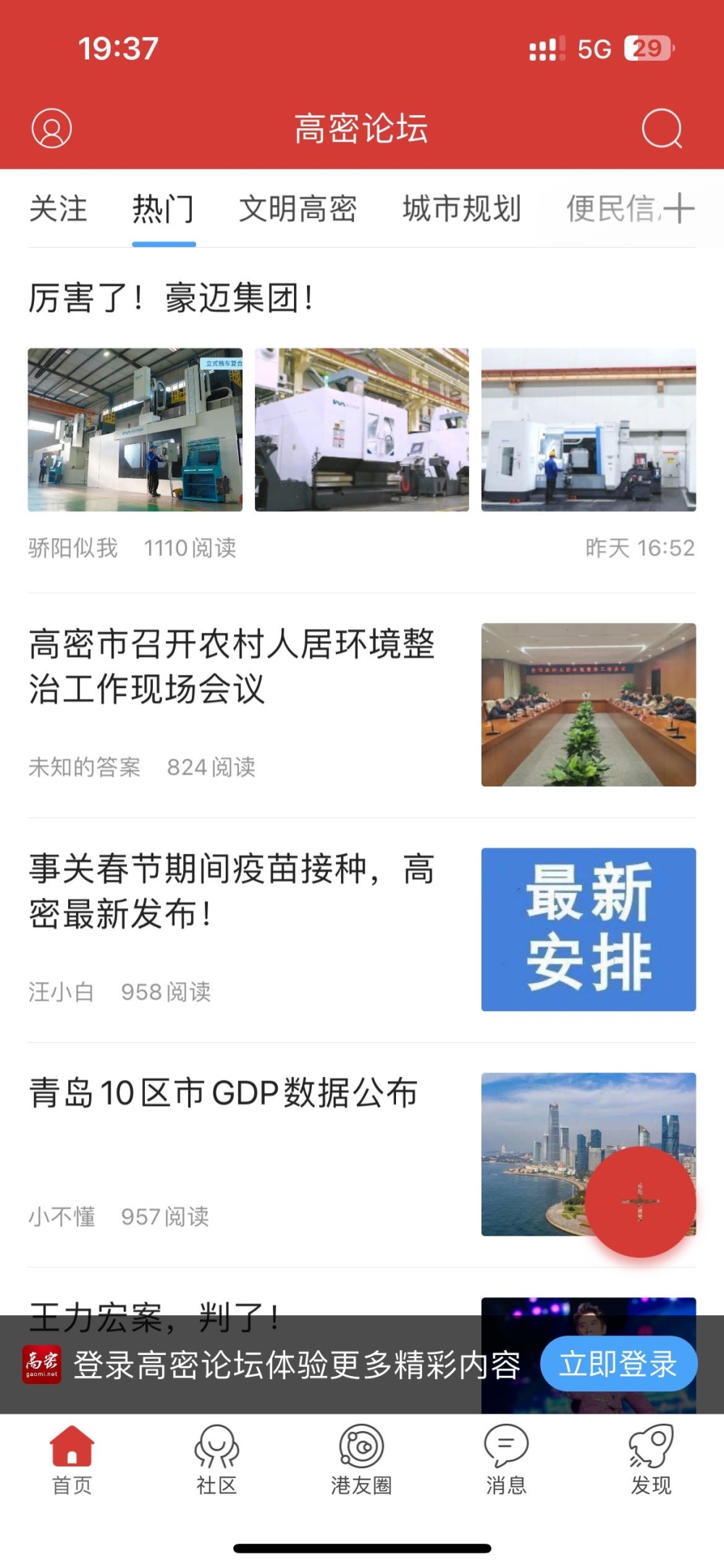This screenshot has width=724, height=1568.
Task: Open the 城市规划 tab
Action: point(461,209)
